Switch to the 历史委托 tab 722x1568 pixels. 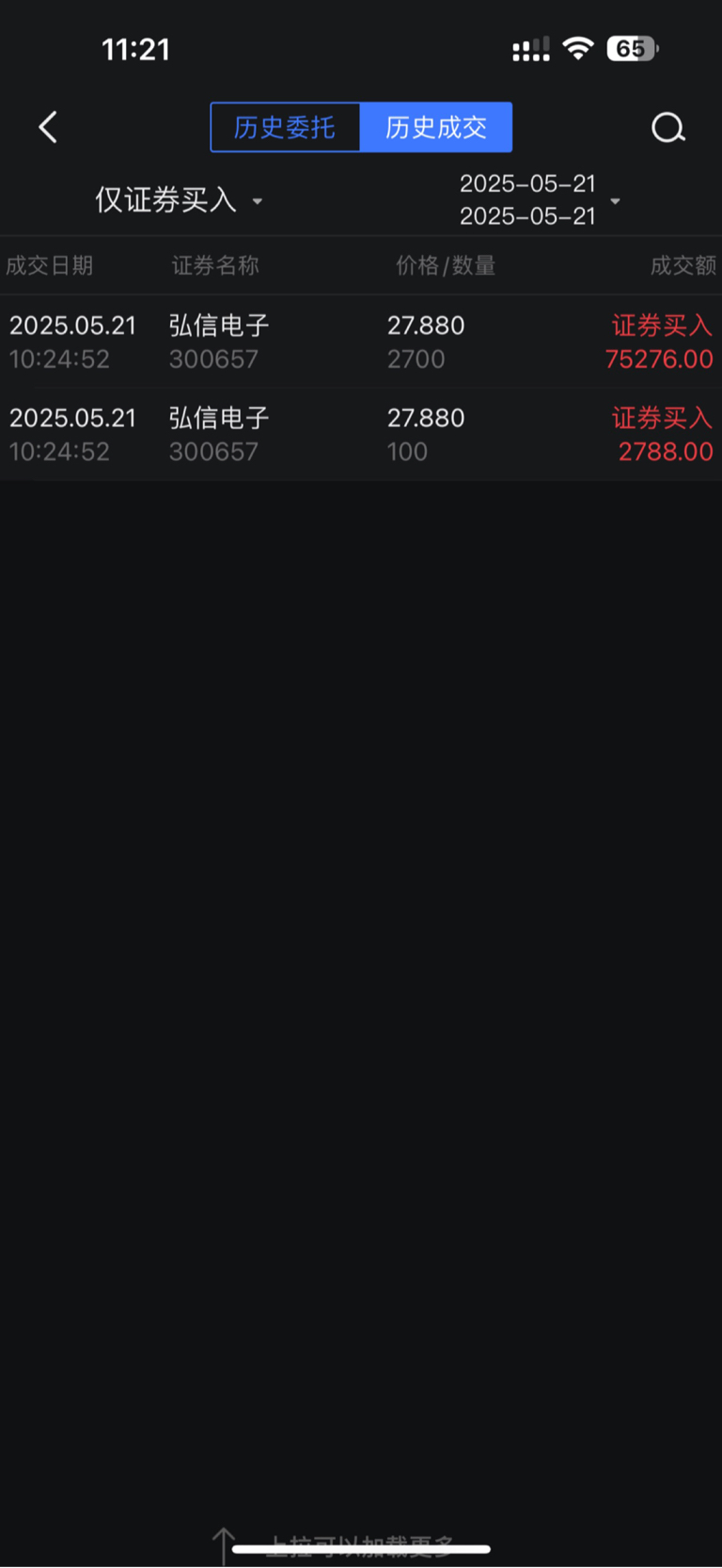(x=285, y=127)
